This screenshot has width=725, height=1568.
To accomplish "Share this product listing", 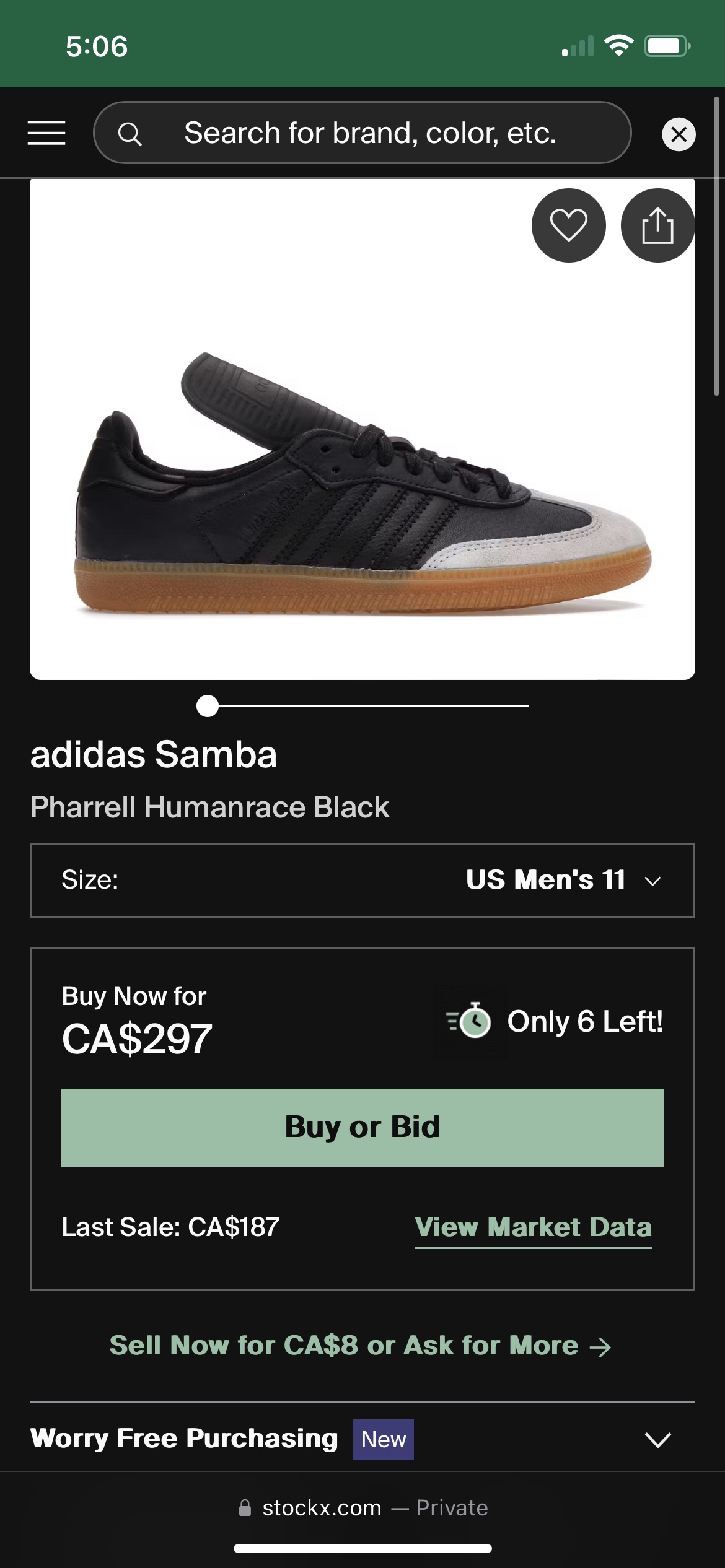I will tap(657, 225).
